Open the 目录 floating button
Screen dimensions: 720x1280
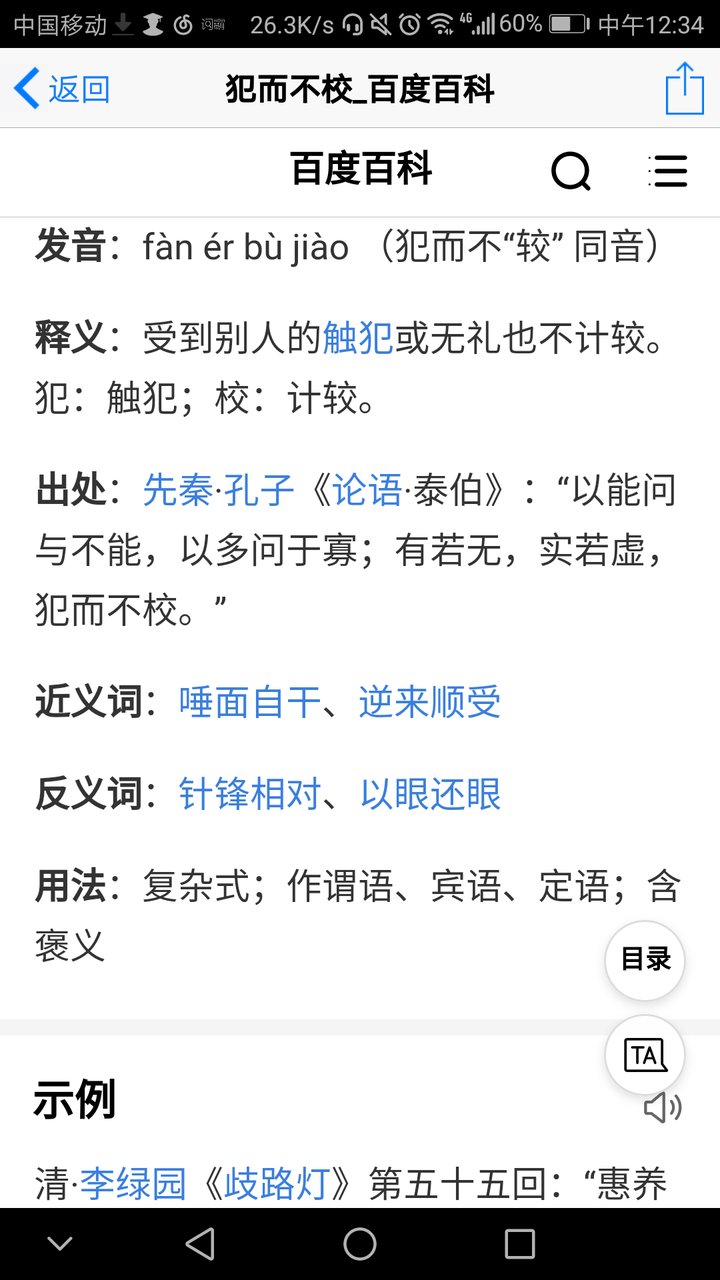645,960
